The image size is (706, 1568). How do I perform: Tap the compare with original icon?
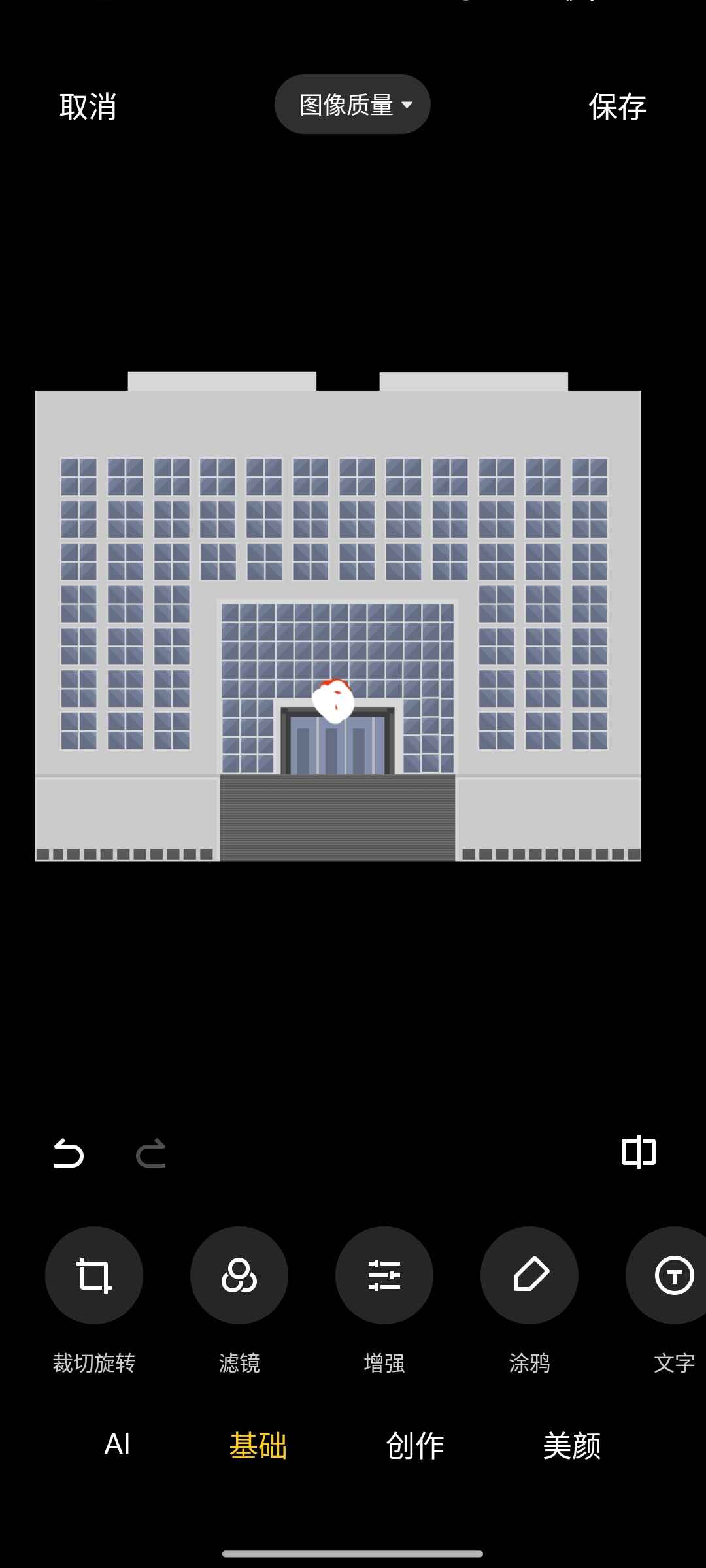tap(638, 1151)
